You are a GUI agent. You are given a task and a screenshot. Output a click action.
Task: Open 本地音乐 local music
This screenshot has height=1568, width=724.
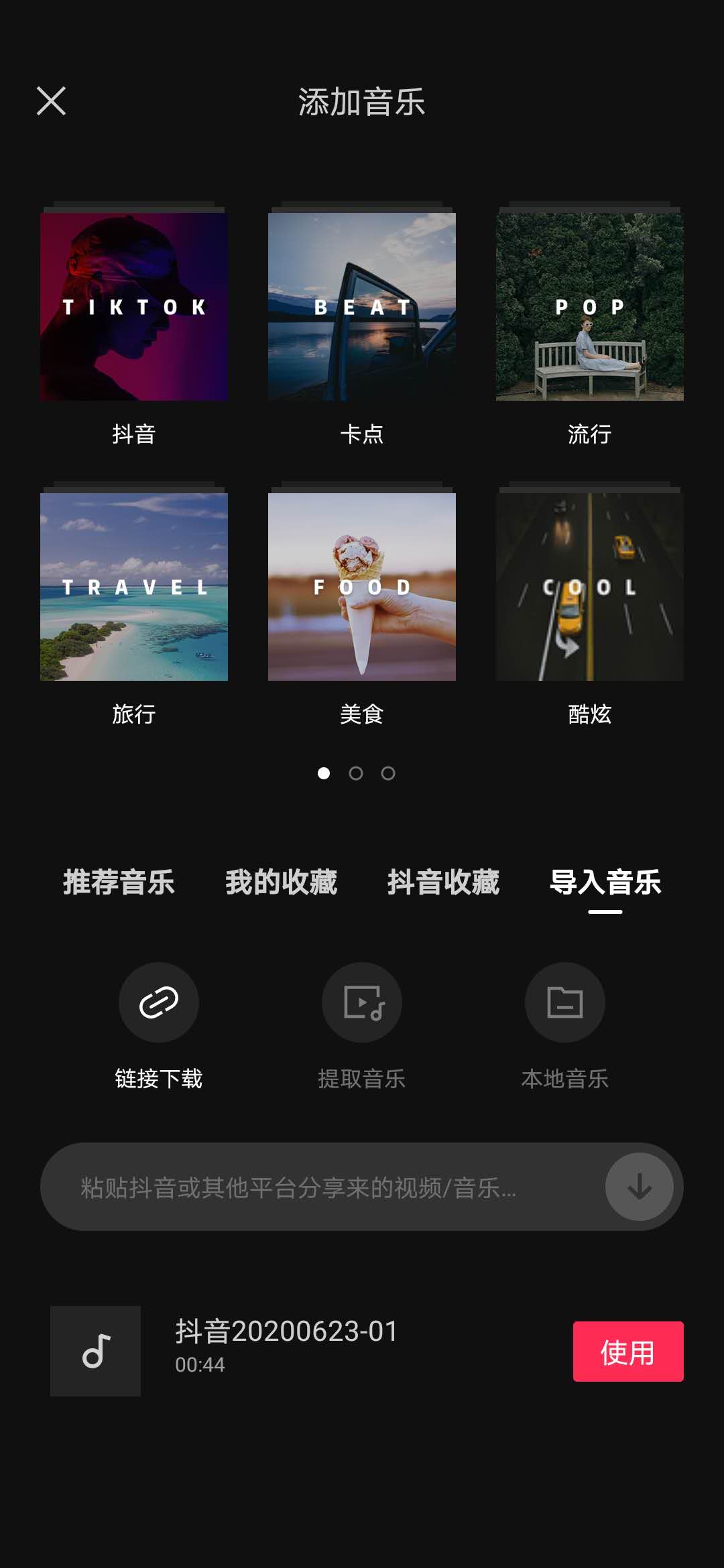[x=565, y=1002]
